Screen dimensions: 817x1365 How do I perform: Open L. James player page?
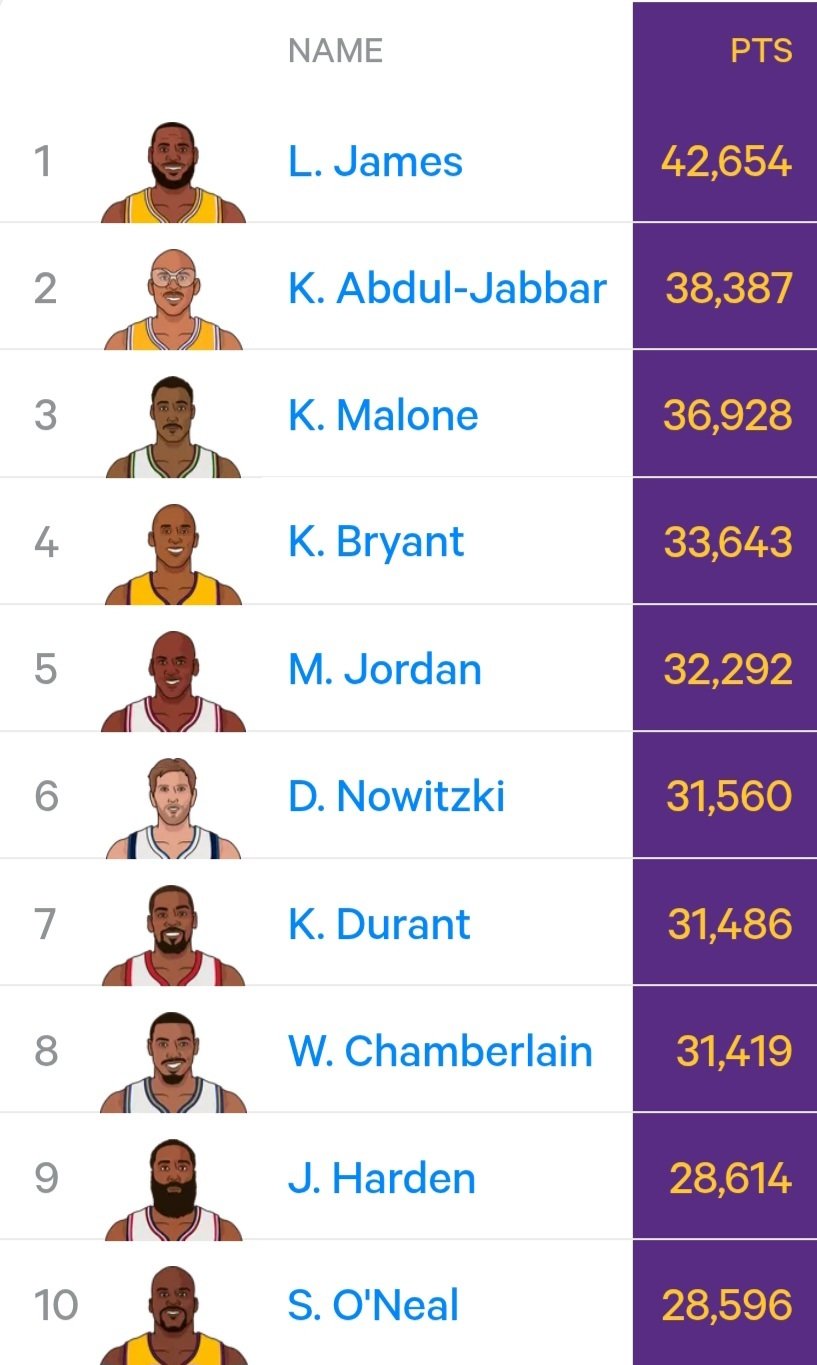click(x=375, y=161)
